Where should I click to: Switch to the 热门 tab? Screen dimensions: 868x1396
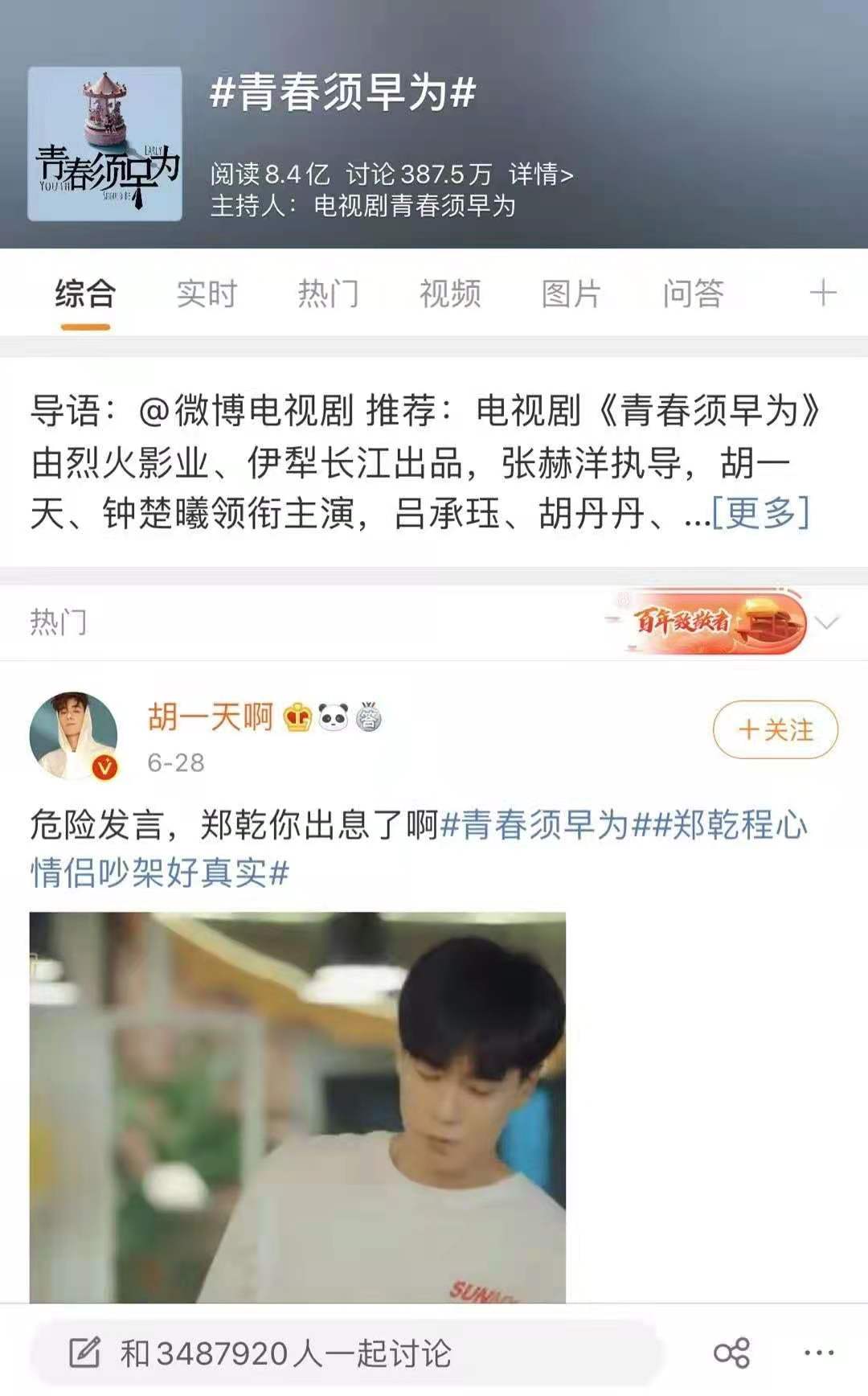[x=328, y=294]
